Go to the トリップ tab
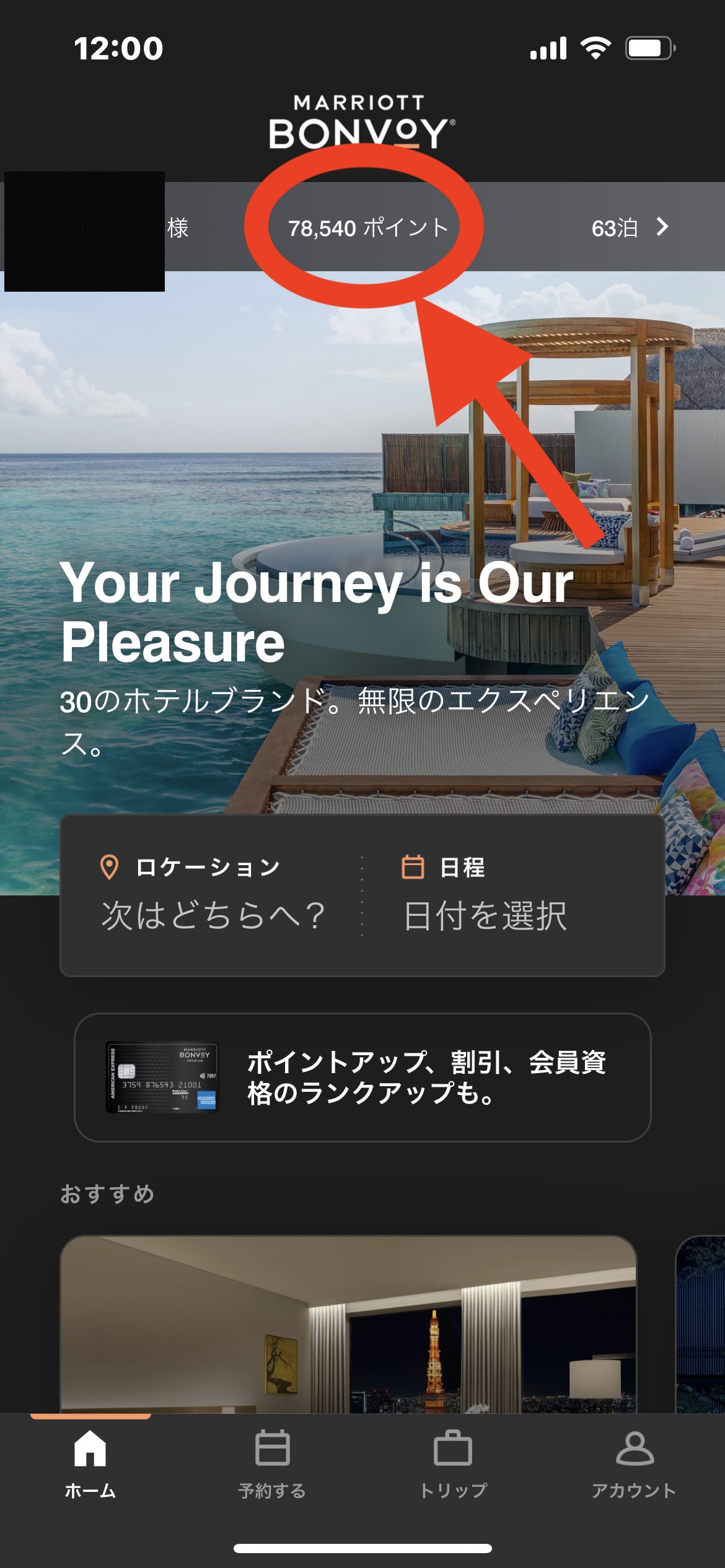 click(453, 1465)
